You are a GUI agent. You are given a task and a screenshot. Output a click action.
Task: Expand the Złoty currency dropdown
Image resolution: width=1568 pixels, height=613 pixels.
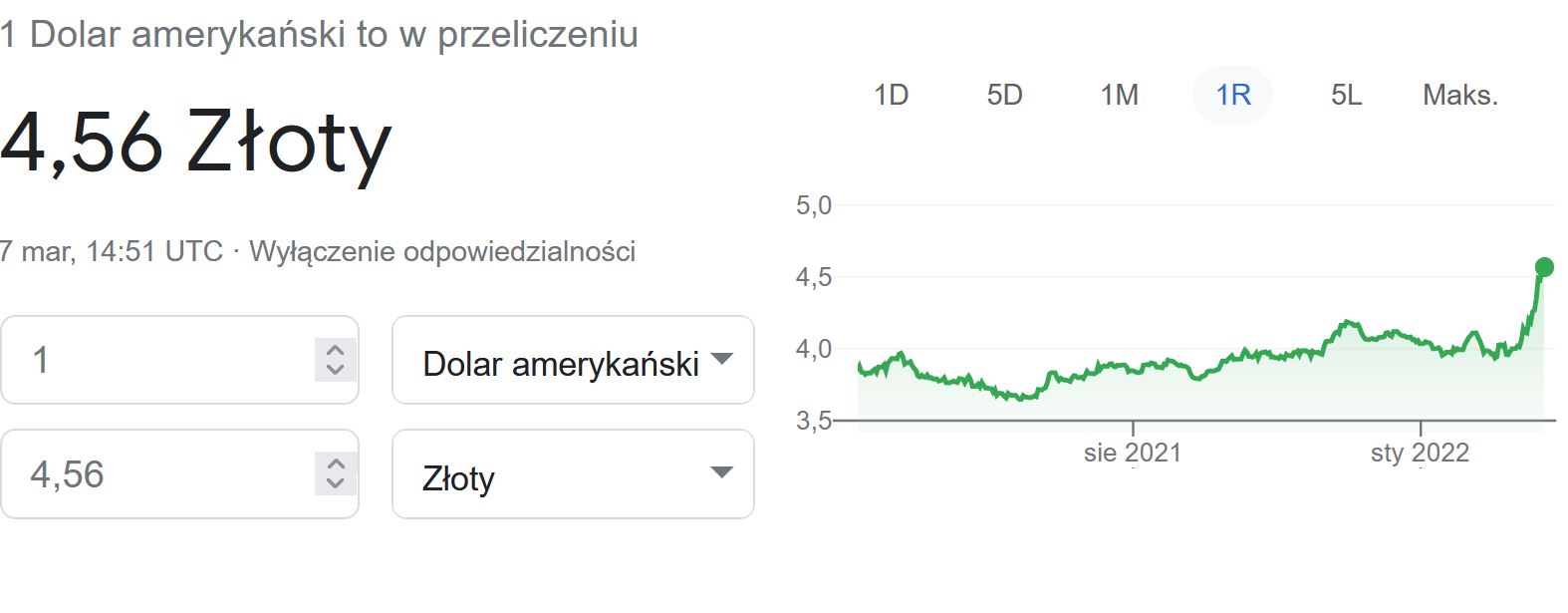coord(573,474)
